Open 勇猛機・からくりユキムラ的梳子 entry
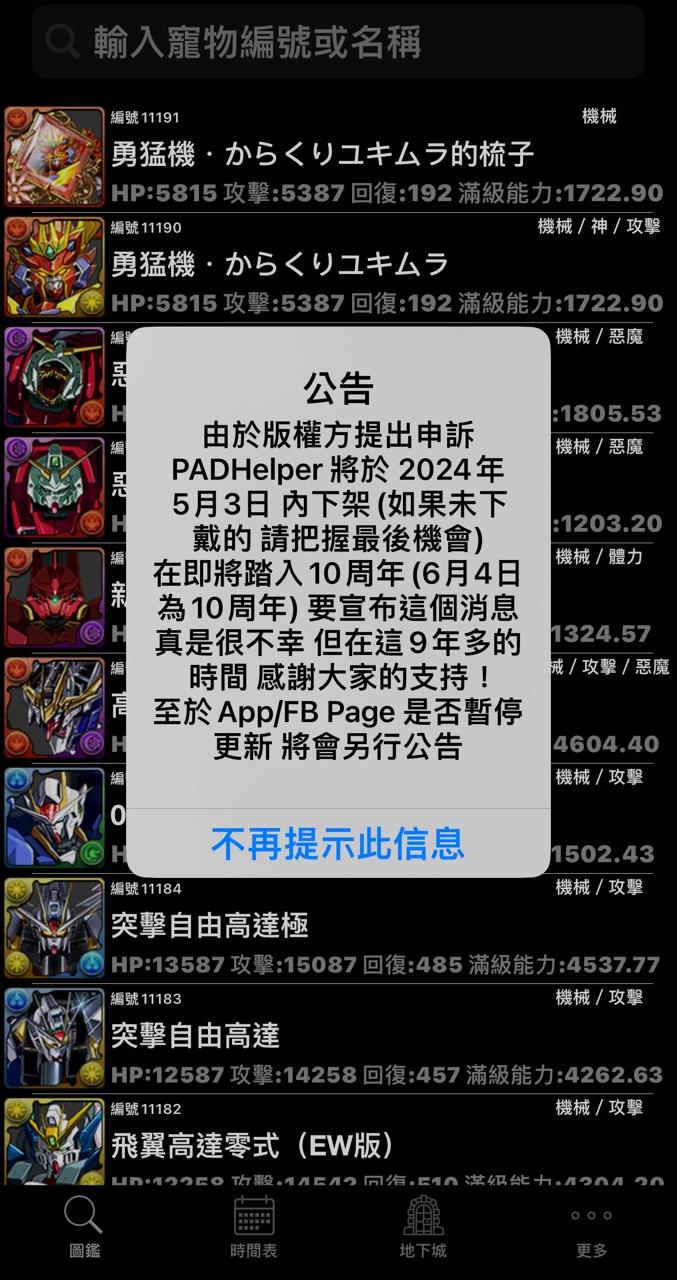677x1280 pixels. coord(338,156)
